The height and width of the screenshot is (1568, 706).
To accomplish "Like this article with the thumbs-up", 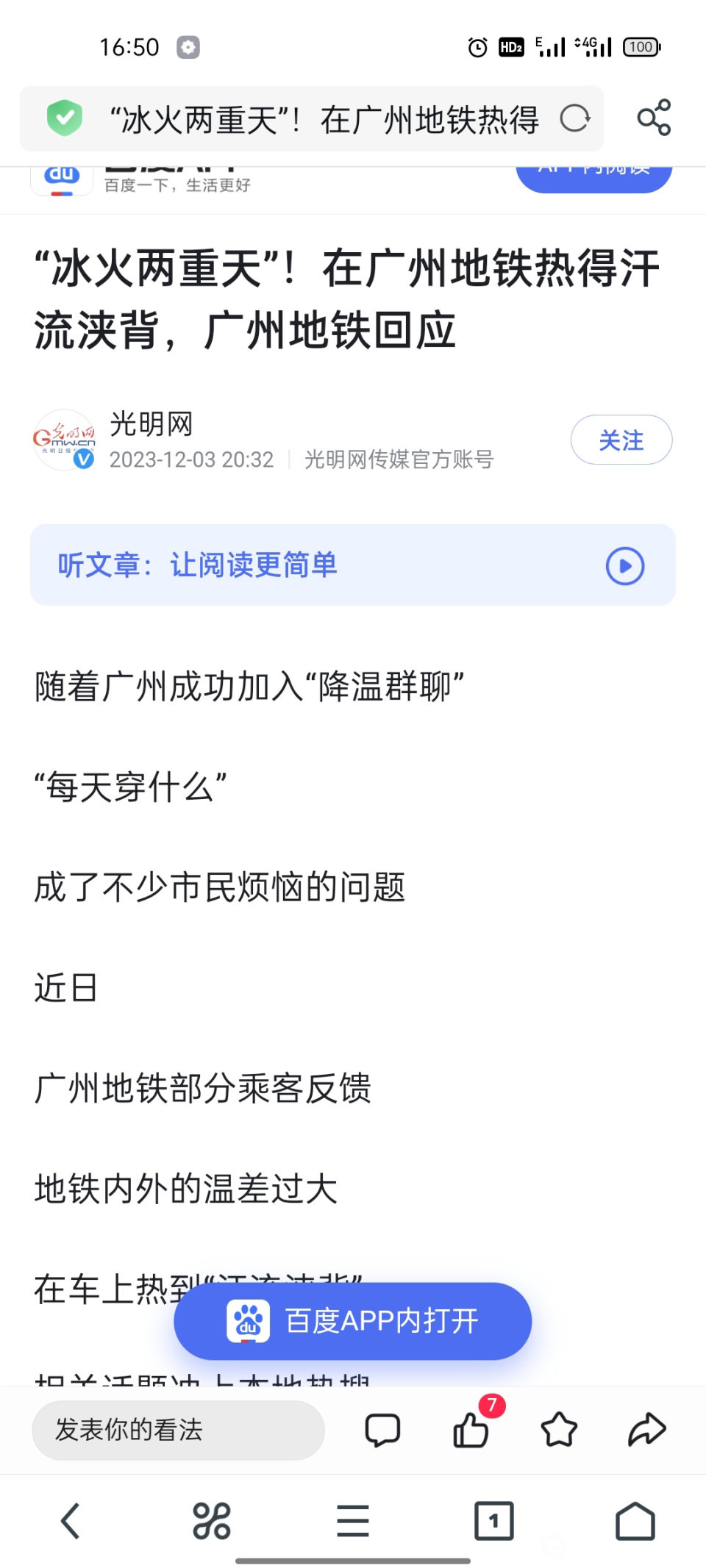I will click(471, 1430).
